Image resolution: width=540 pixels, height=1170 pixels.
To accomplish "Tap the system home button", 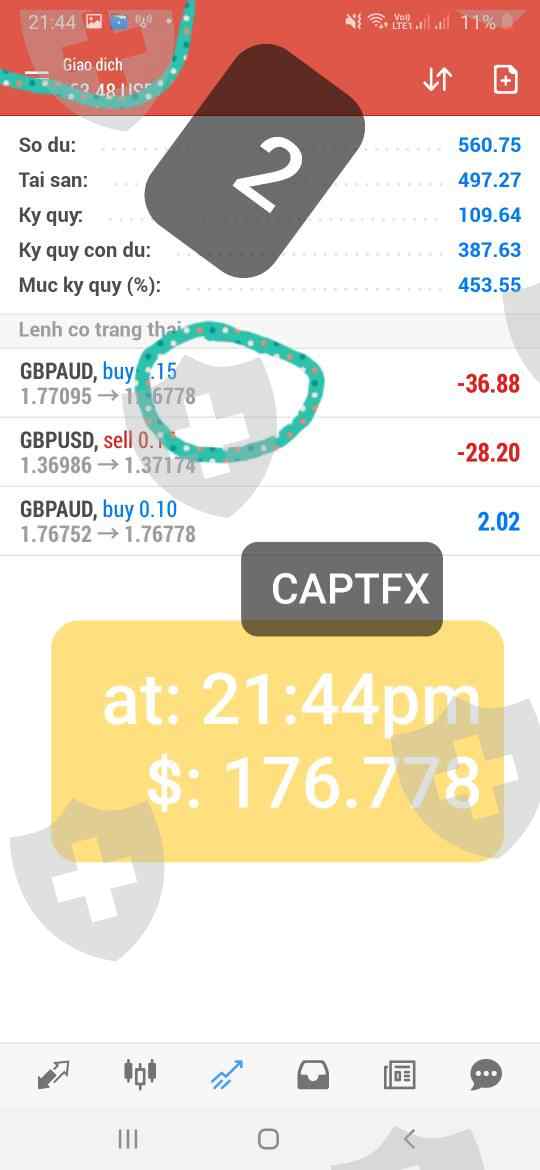I will click(269, 1139).
